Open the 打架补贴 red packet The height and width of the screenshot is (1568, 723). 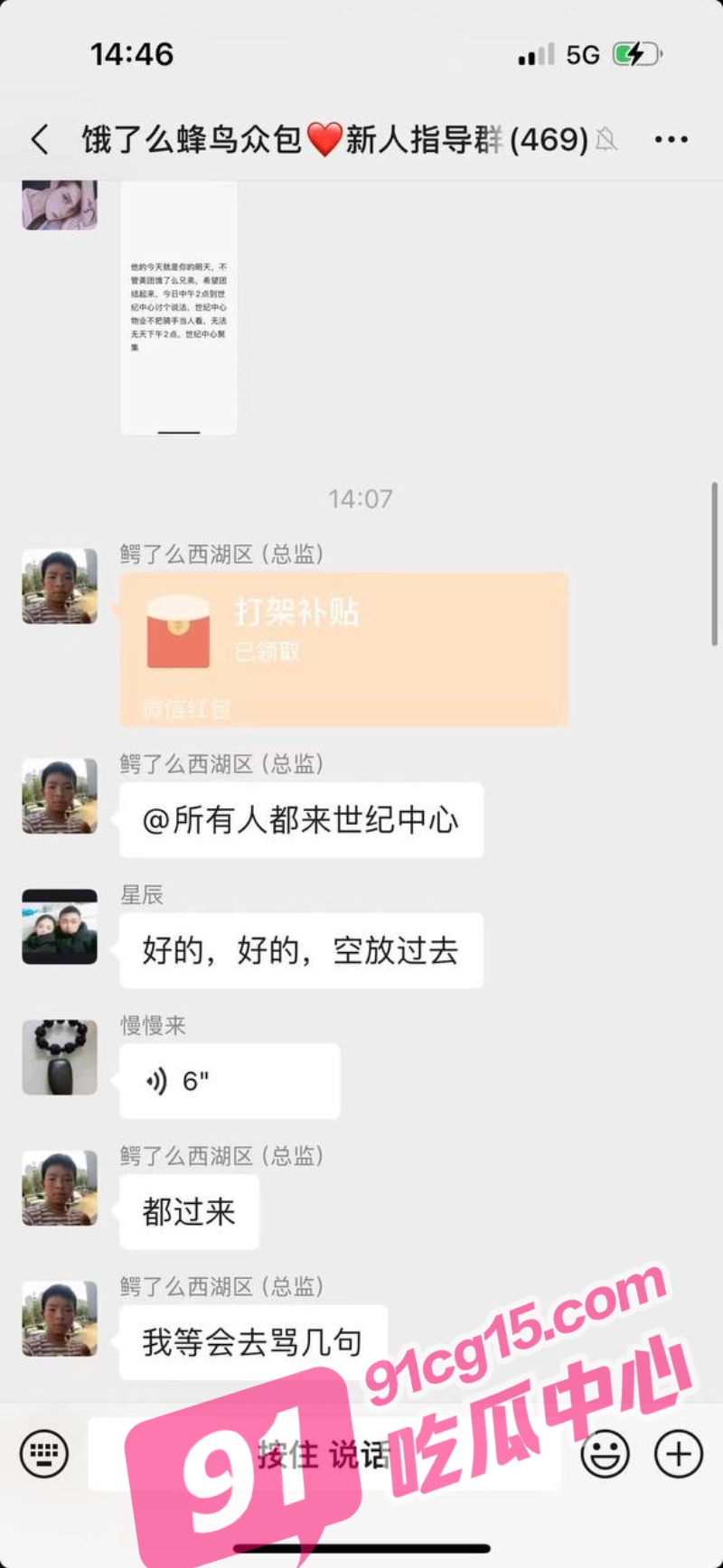pyautogui.click(x=343, y=649)
